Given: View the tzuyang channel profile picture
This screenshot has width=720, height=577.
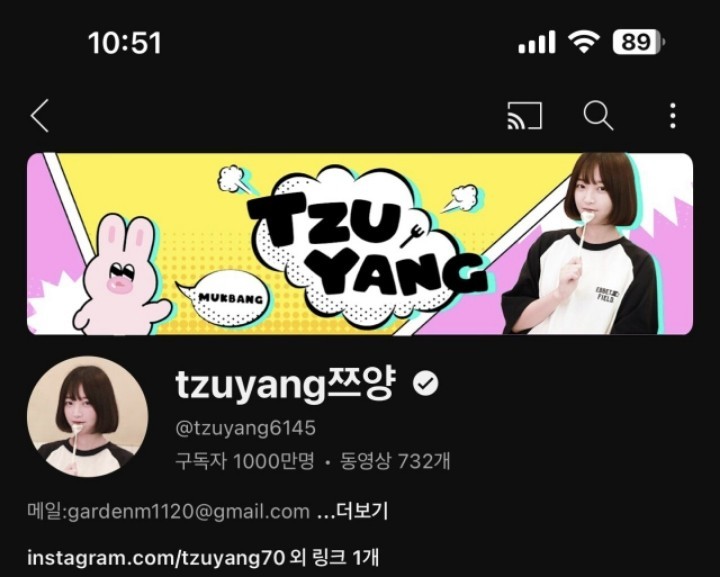Looking at the screenshot, I should pos(88,416).
